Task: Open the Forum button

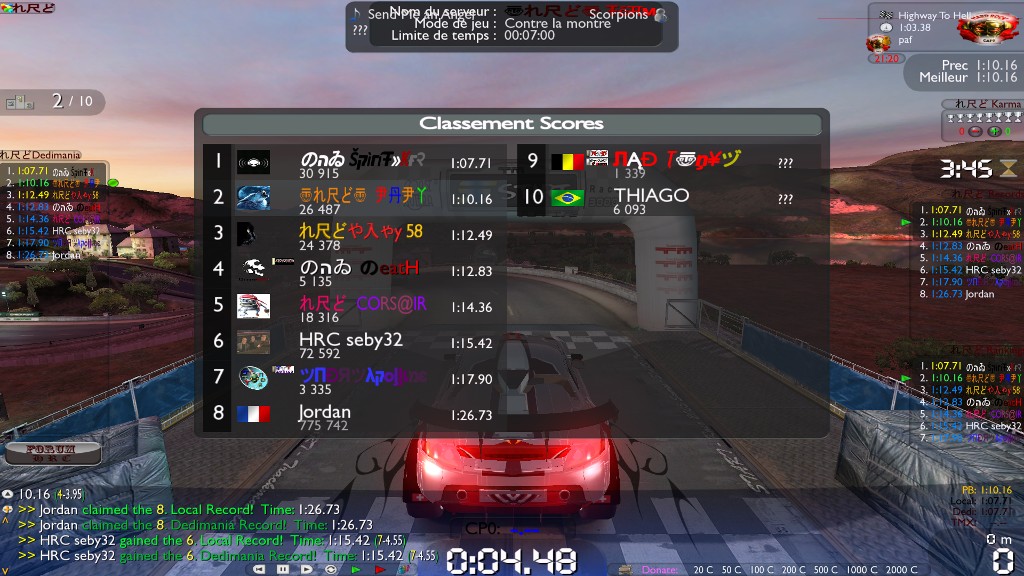Action: [x=51, y=452]
